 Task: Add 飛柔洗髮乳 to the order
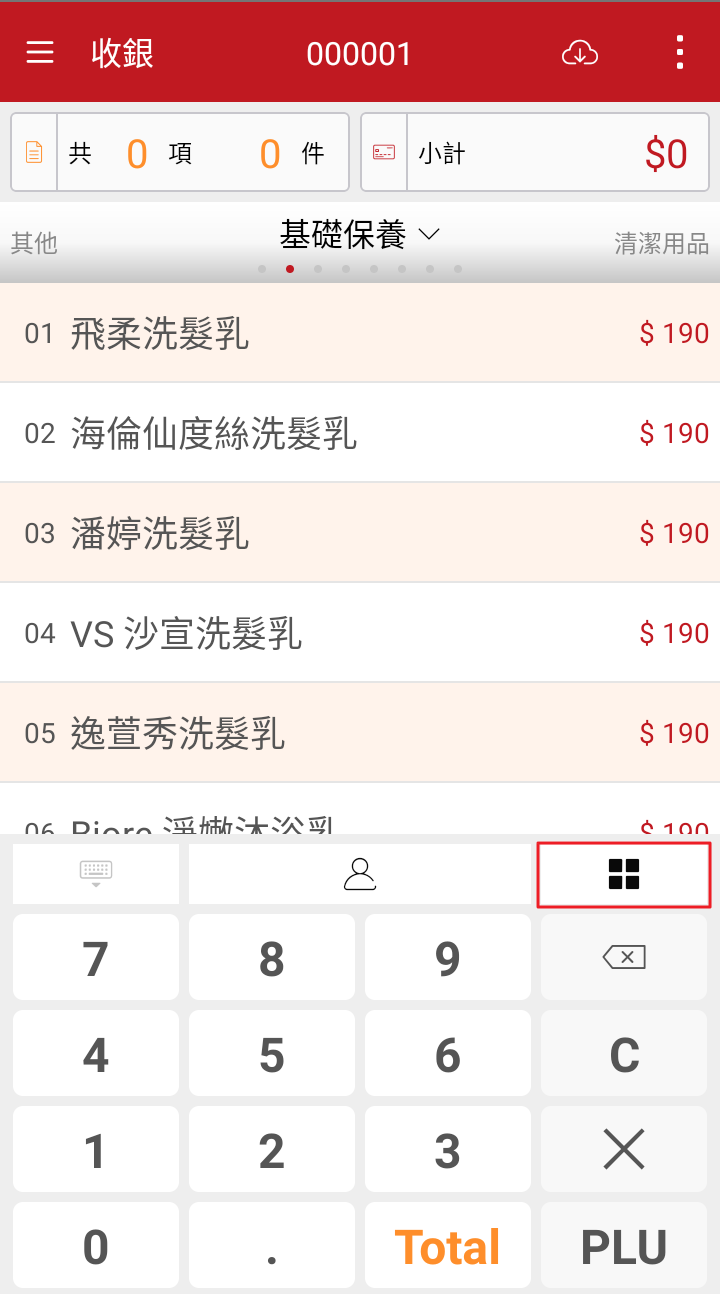tap(360, 333)
